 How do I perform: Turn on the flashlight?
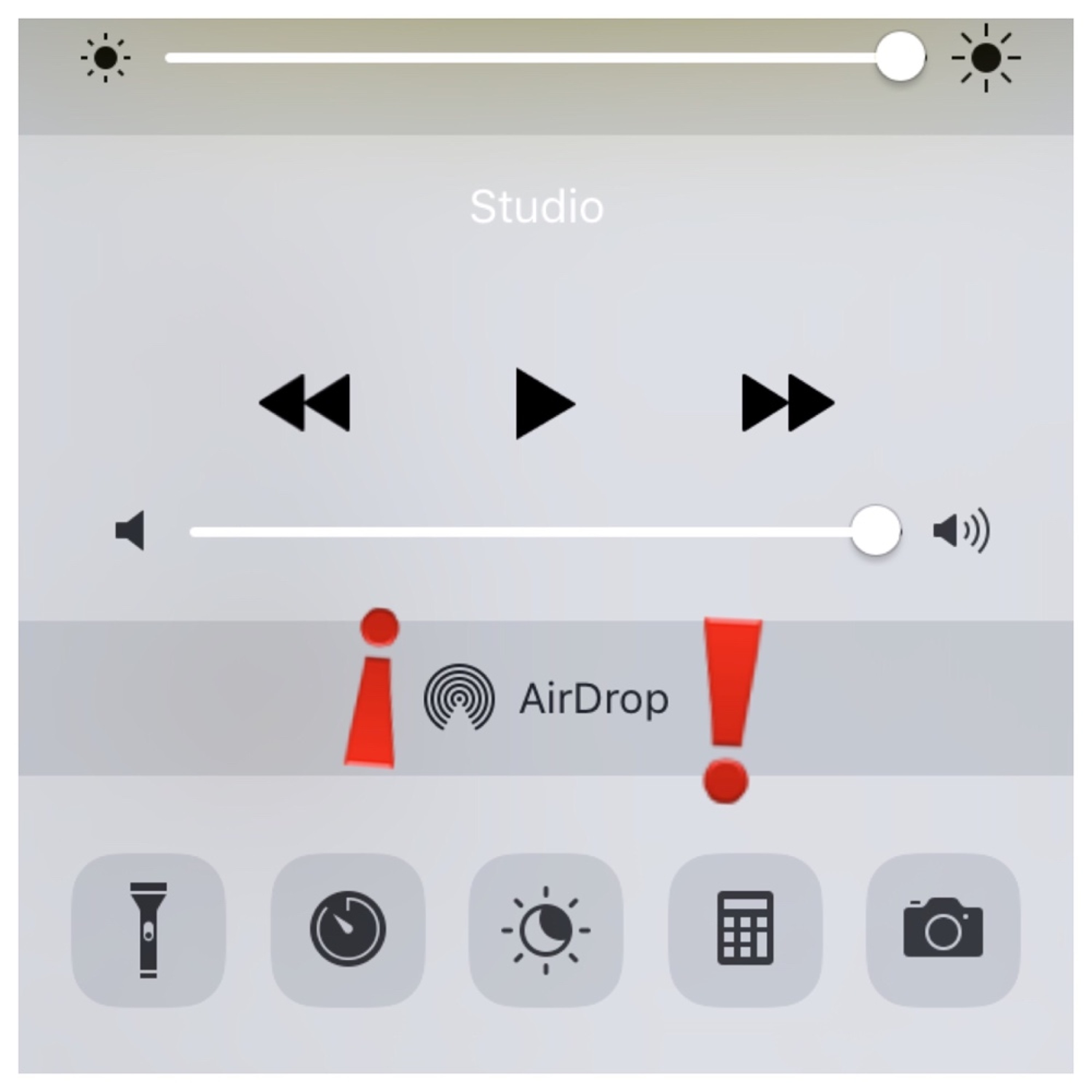tap(148, 930)
